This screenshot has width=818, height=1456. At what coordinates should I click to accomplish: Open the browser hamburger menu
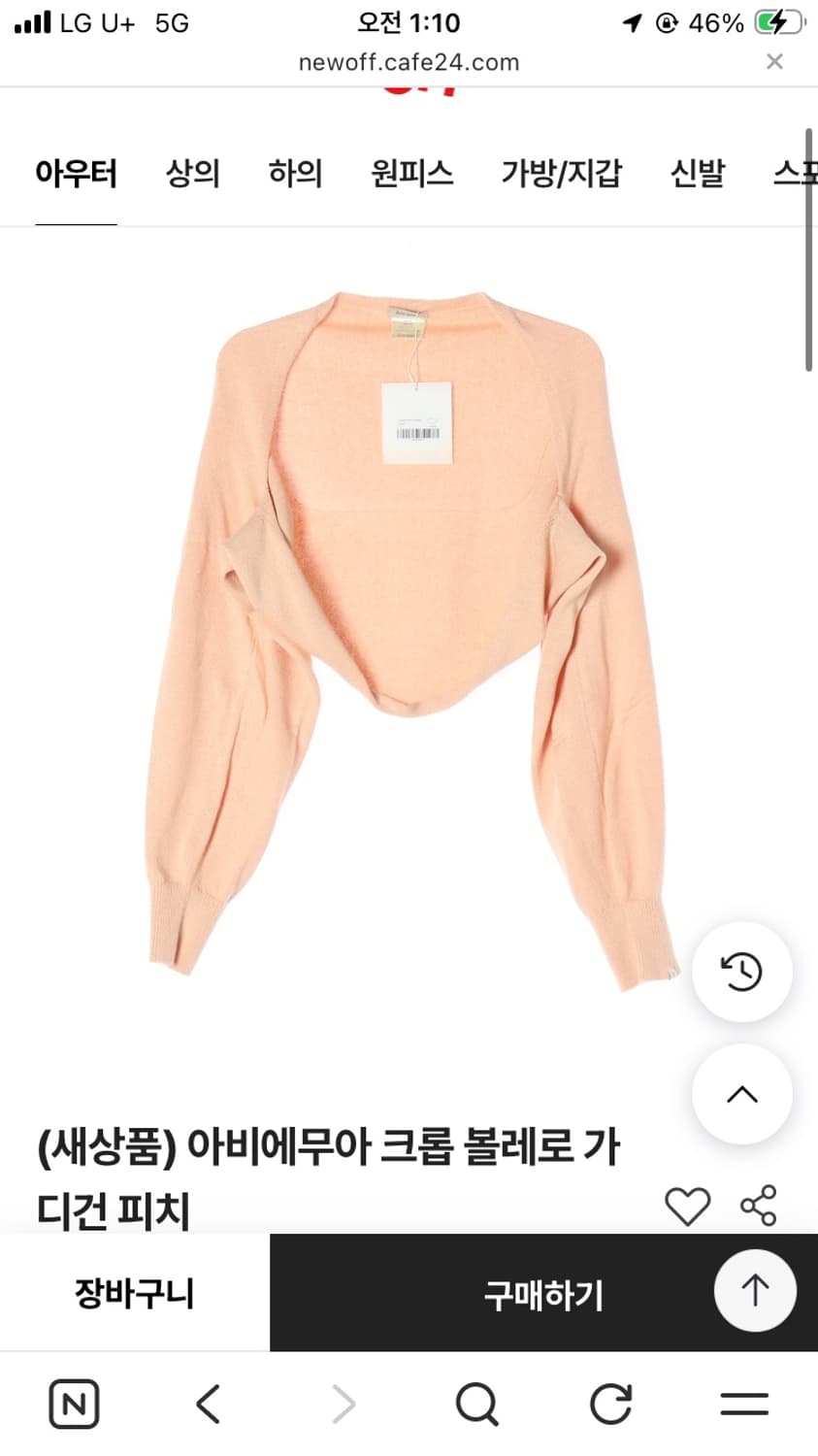coord(742,1404)
